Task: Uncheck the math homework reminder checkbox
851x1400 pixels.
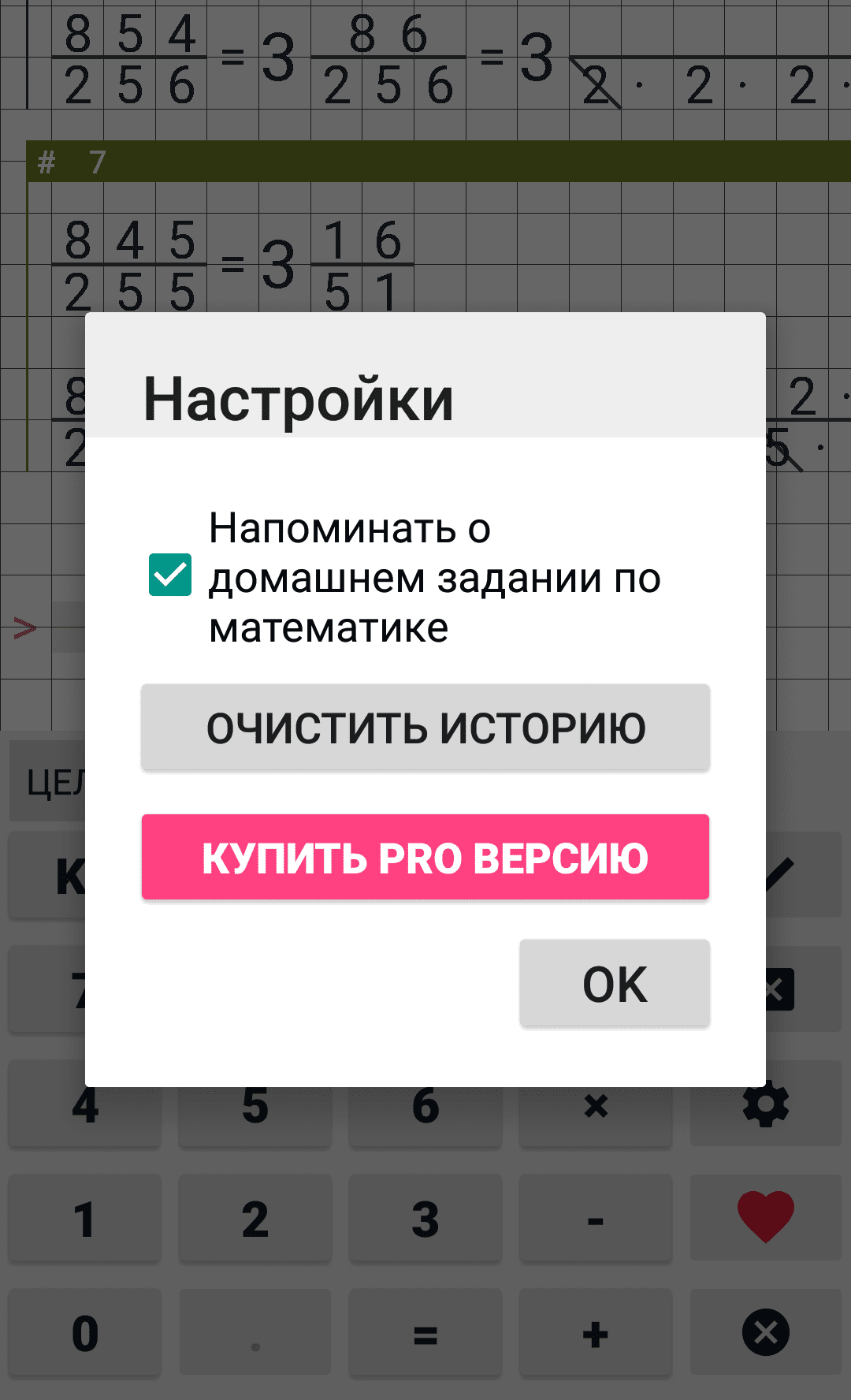Action: 170,575
